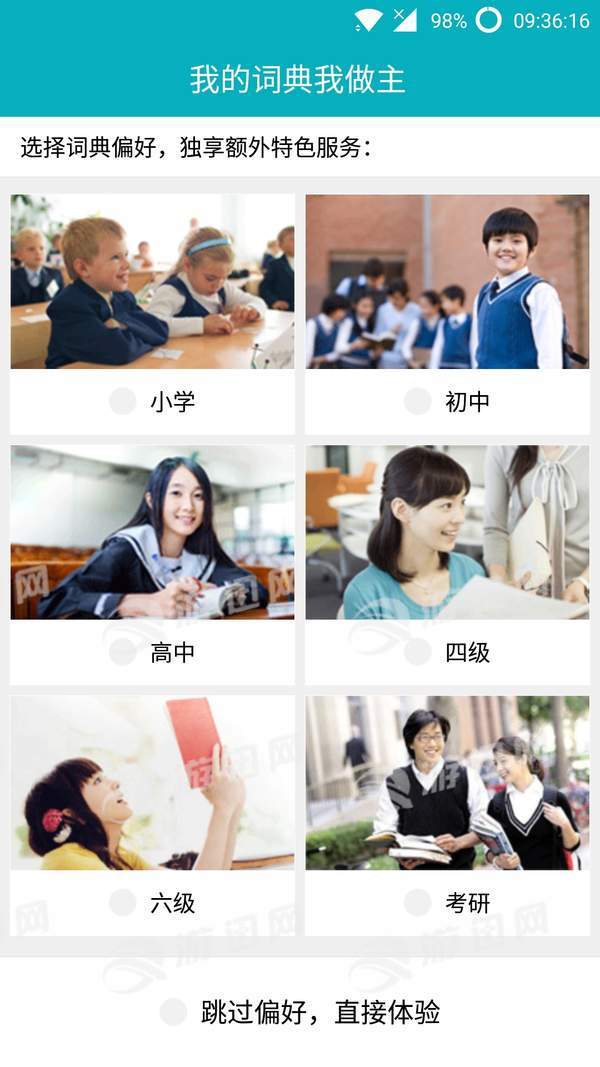Screen dimensions: 600x1067
Task: Select the 考研 radio button
Action: point(418,903)
